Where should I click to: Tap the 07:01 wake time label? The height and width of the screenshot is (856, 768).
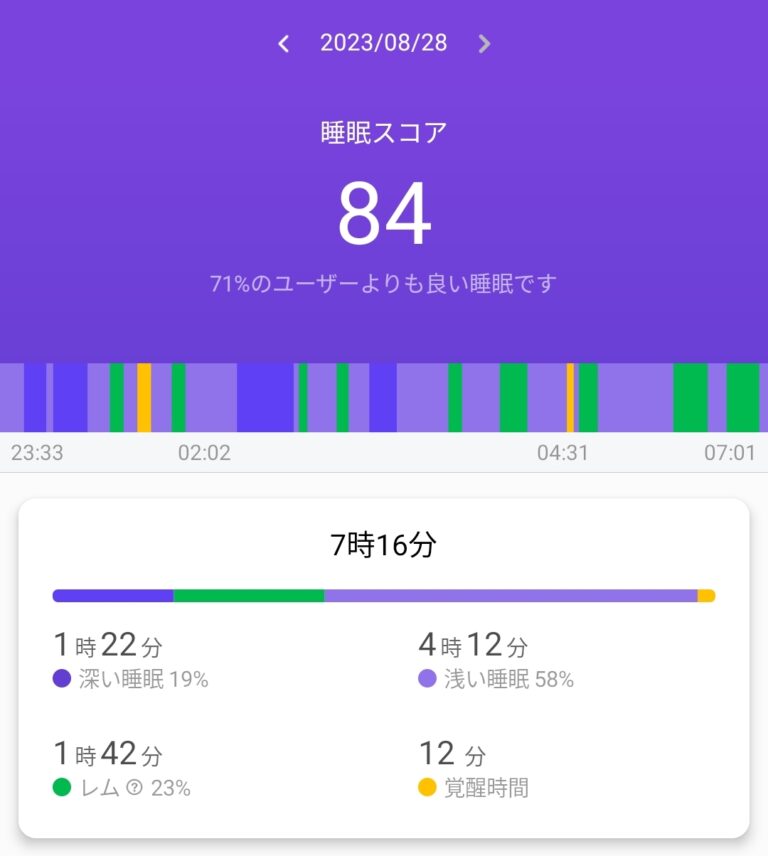pyautogui.click(x=730, y=453)
